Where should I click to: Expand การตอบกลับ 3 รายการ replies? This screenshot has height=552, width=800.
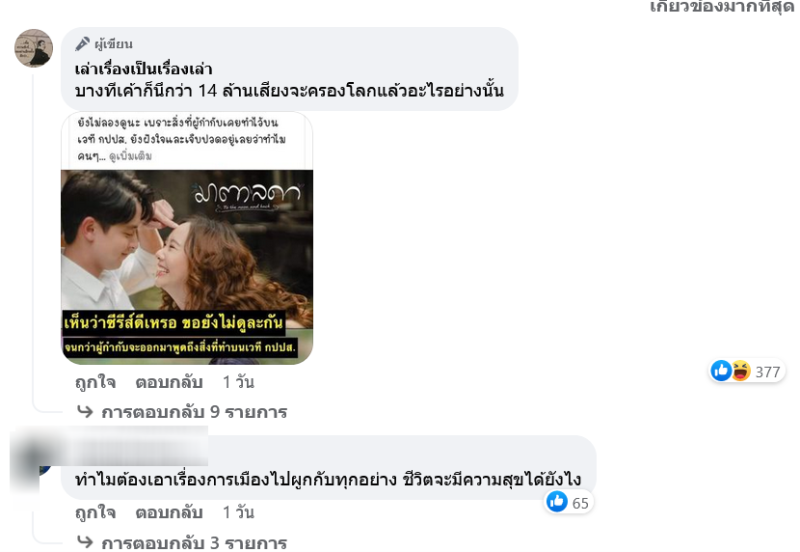coord(193,543)
